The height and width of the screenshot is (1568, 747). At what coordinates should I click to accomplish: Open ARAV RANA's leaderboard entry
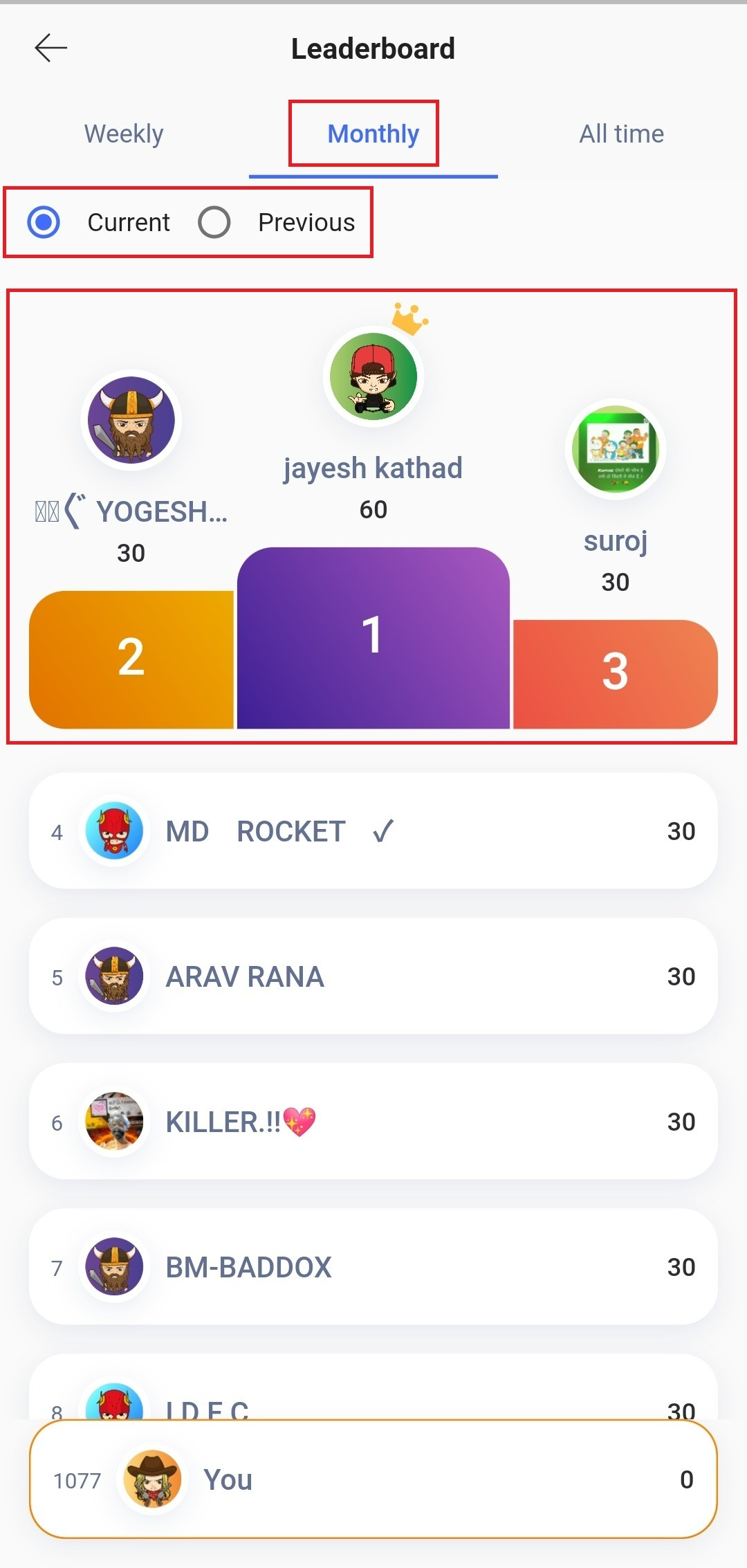373,976
